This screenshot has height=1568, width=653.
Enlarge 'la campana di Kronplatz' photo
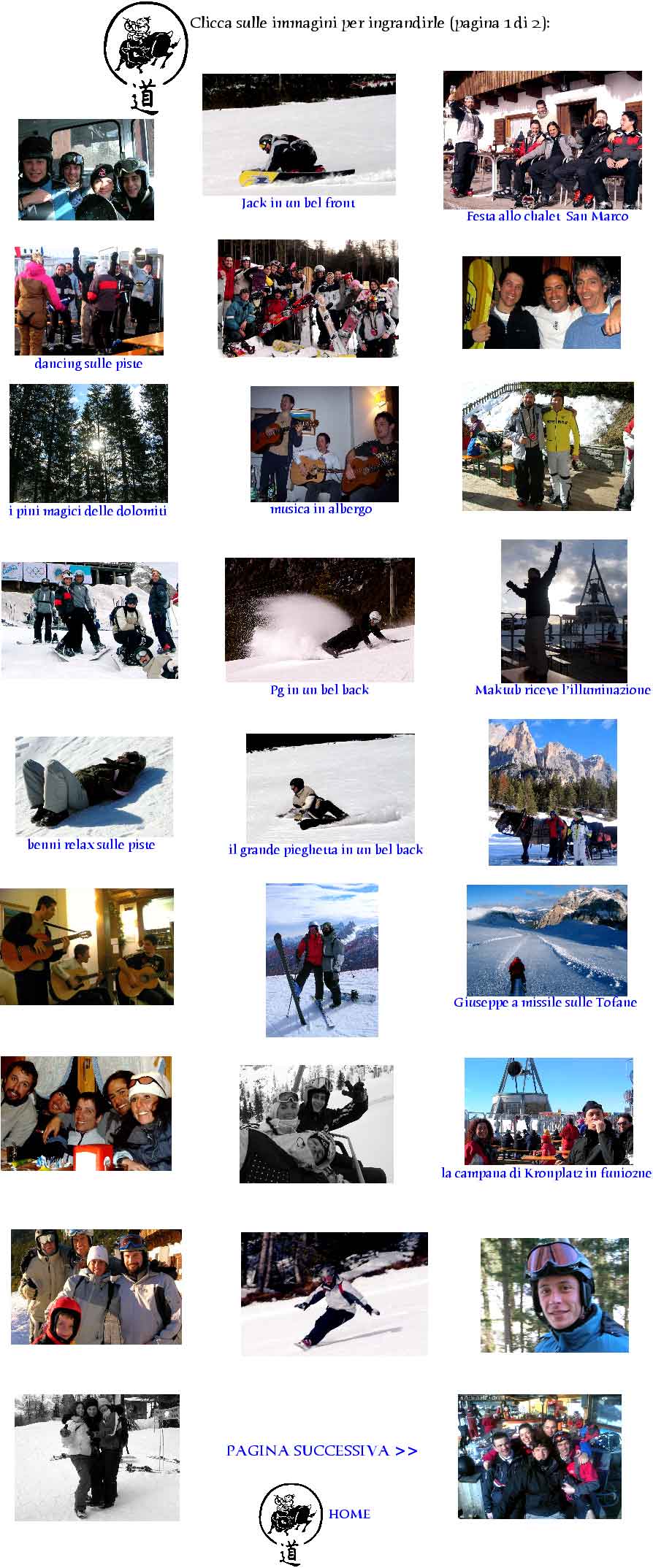(x=548, y=1112)
